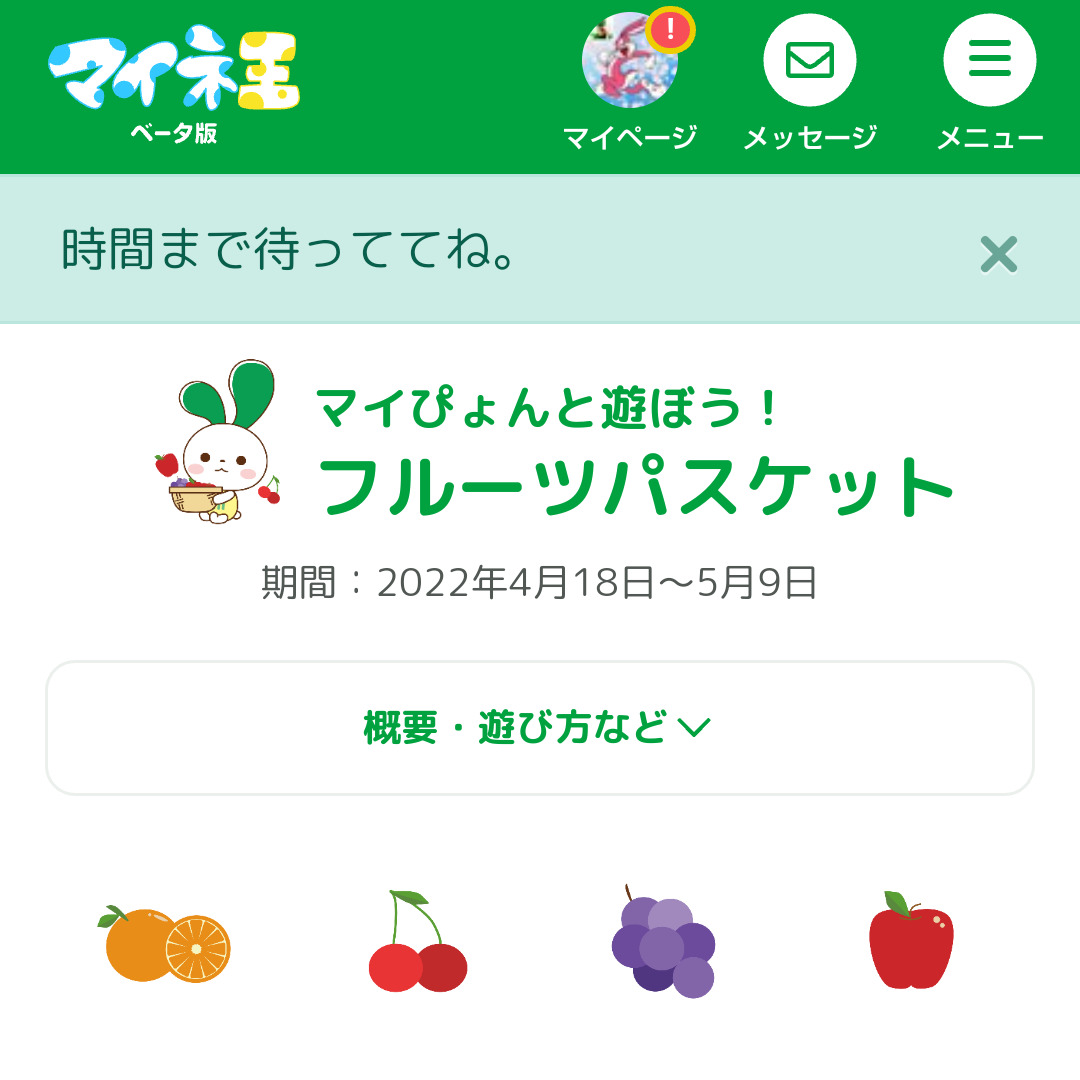1080x1080 pixels.
Task: Dismiss the 時間まで待っててね banner
Action: click(998, 255)
